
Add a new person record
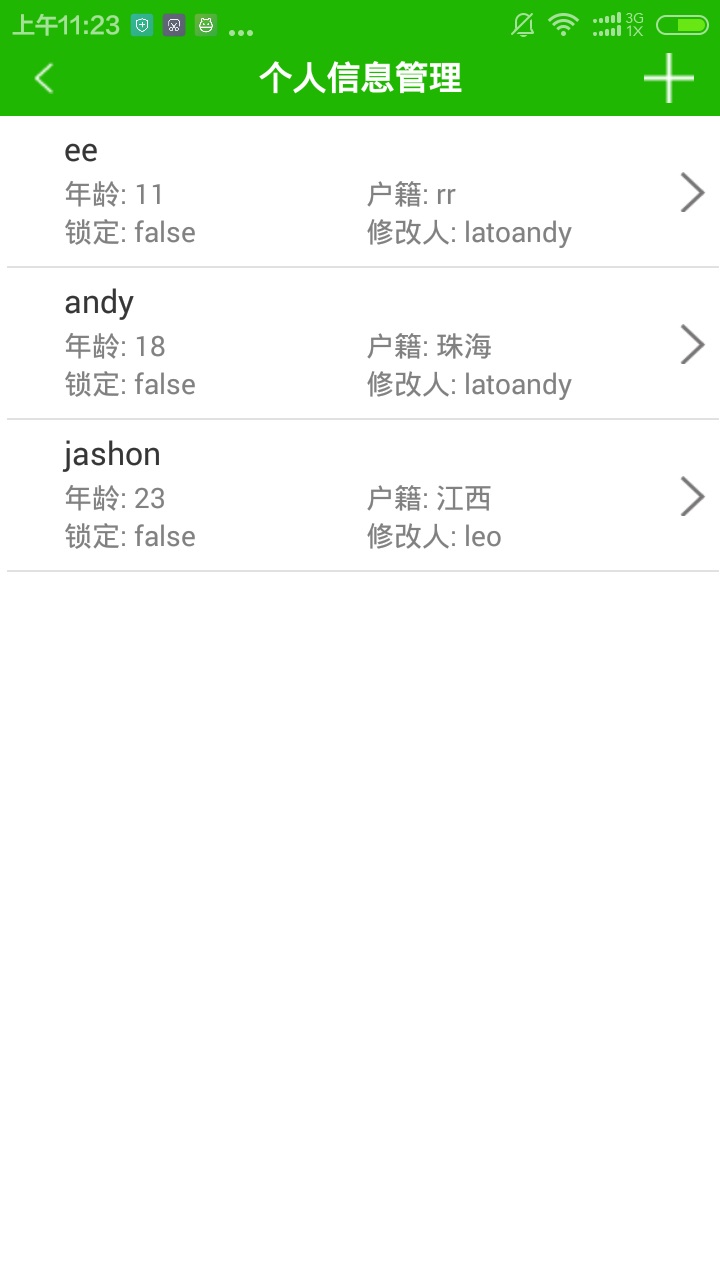[x=668, y=78]
